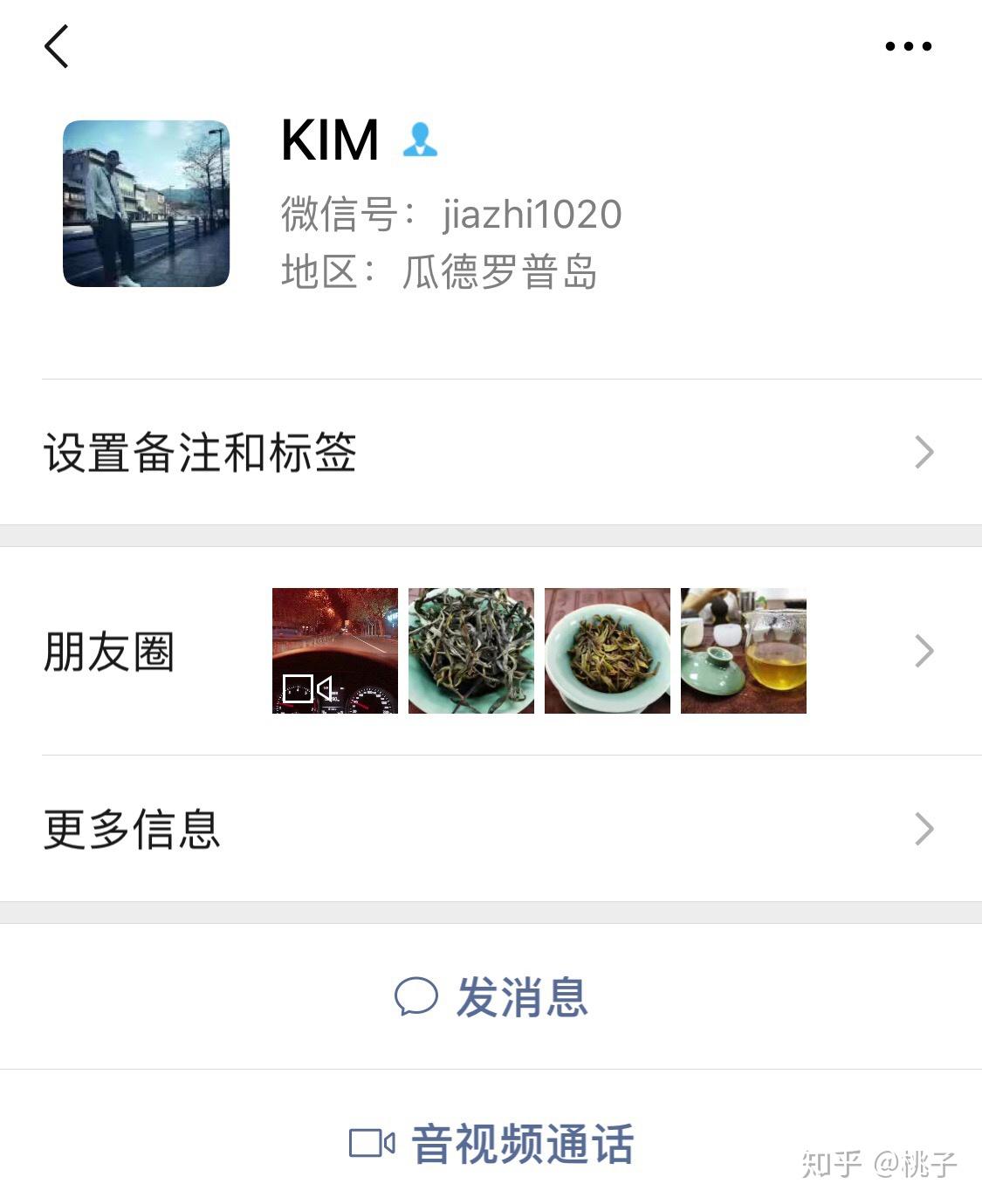View KIM's profile picture
The height and width of the screenshot is (1204, 982).
point(146,203)
